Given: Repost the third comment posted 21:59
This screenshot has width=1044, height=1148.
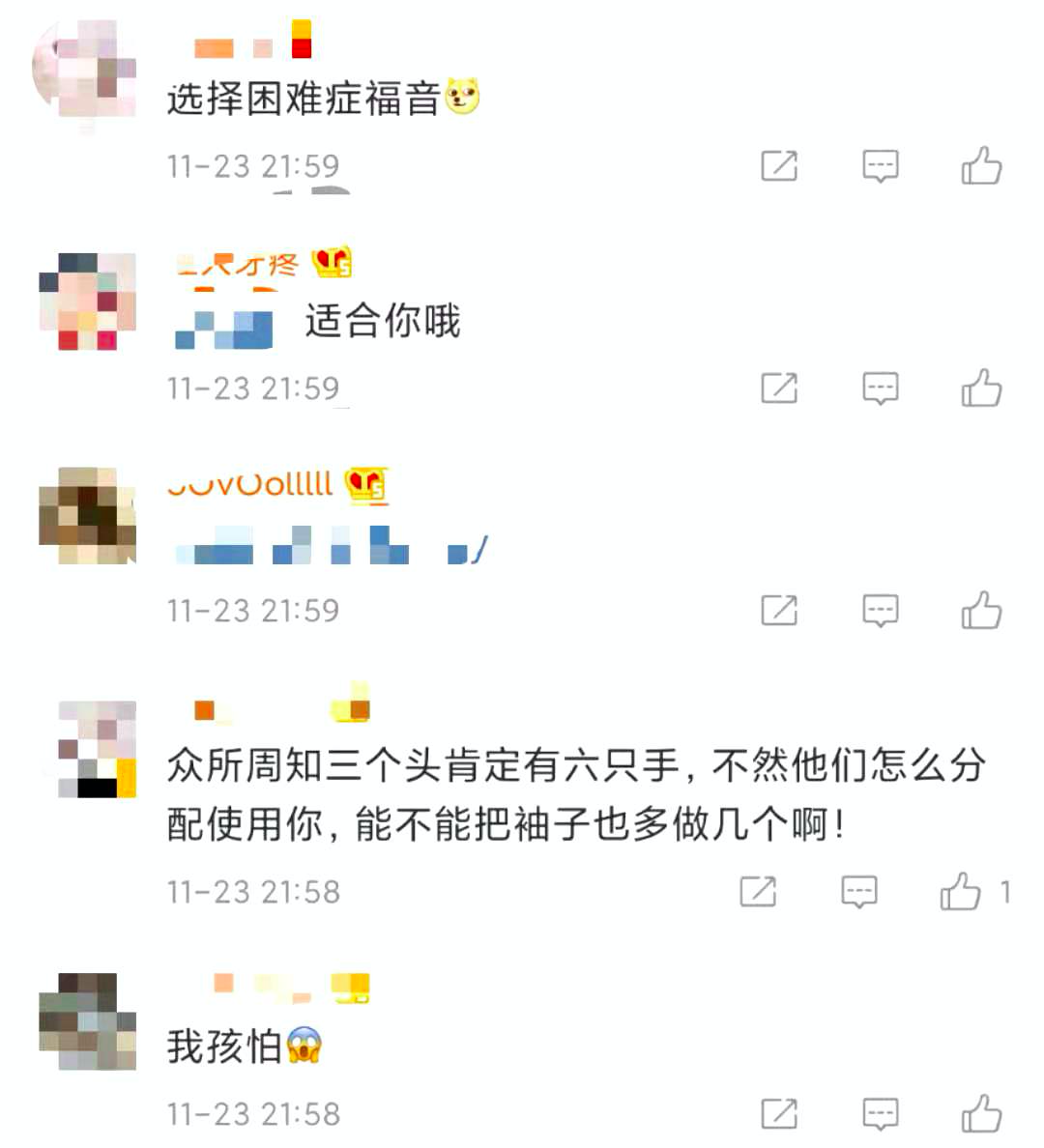Looking at the screenshot, I should (x=779, y=611).
